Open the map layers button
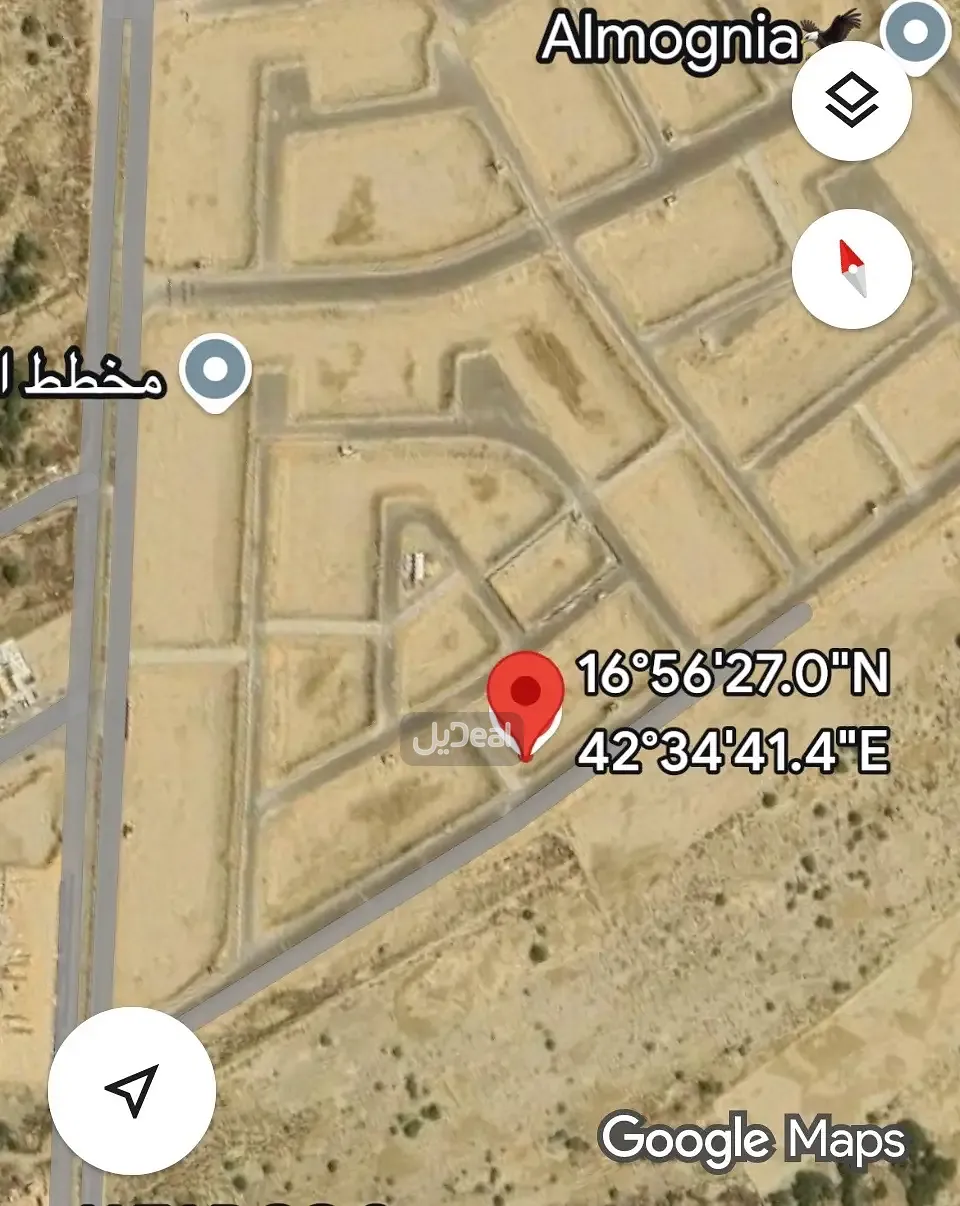This screenshot has width=960, height=1206. [852, 100]
